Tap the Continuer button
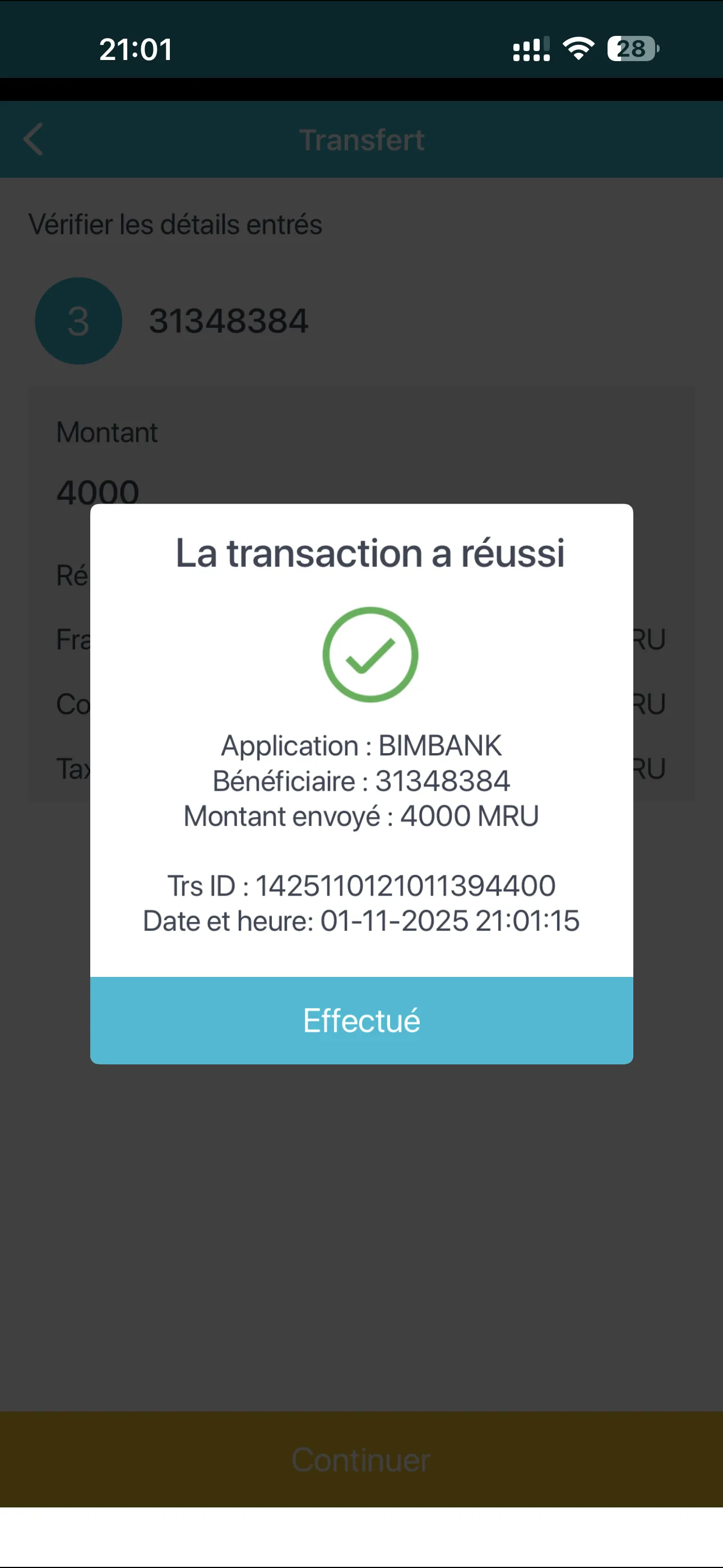The height and width of the screenshot is (1568, 723). click(361, 1459)
